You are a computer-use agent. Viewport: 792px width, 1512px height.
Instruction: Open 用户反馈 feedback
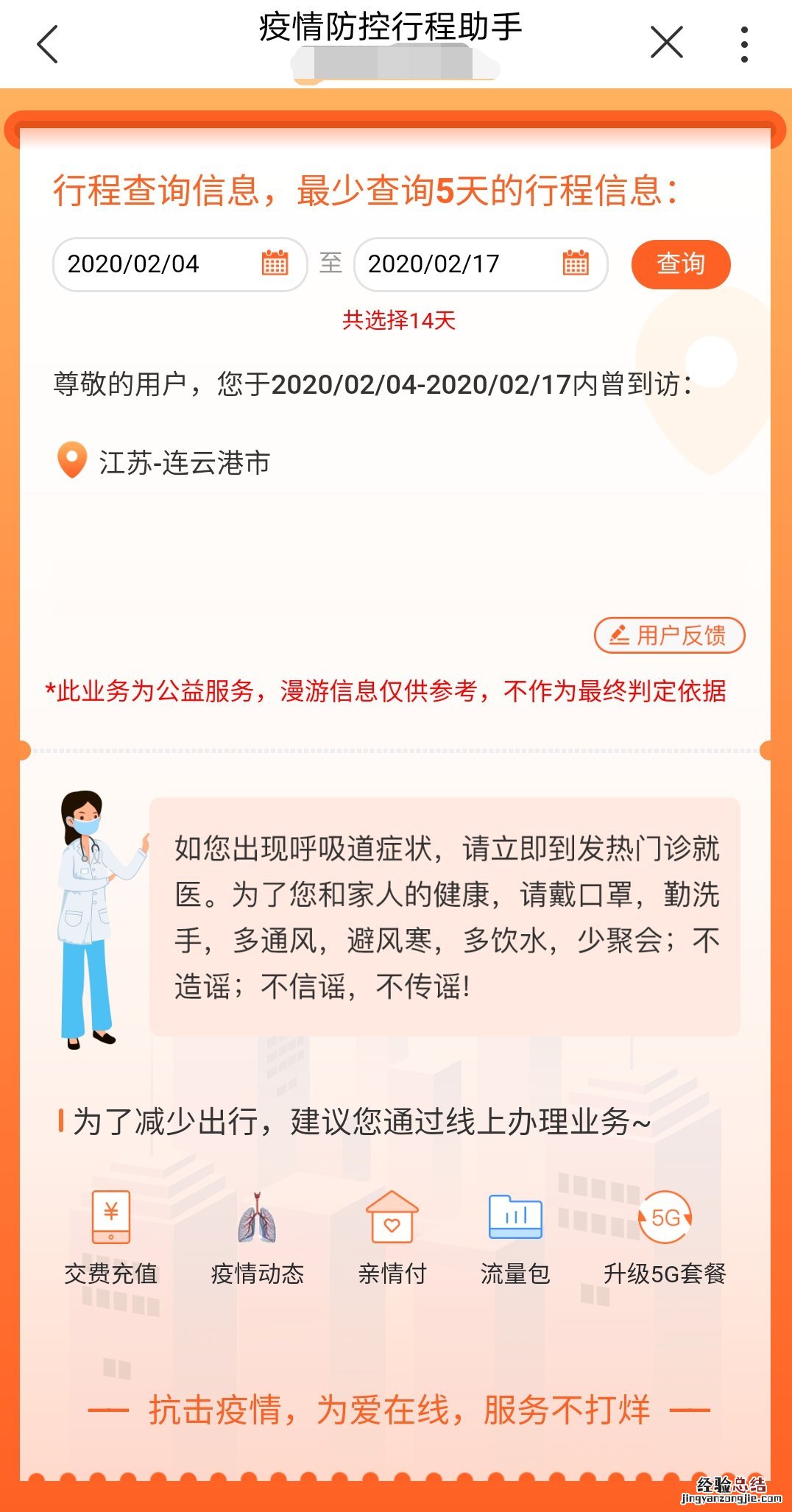[669, 635]
